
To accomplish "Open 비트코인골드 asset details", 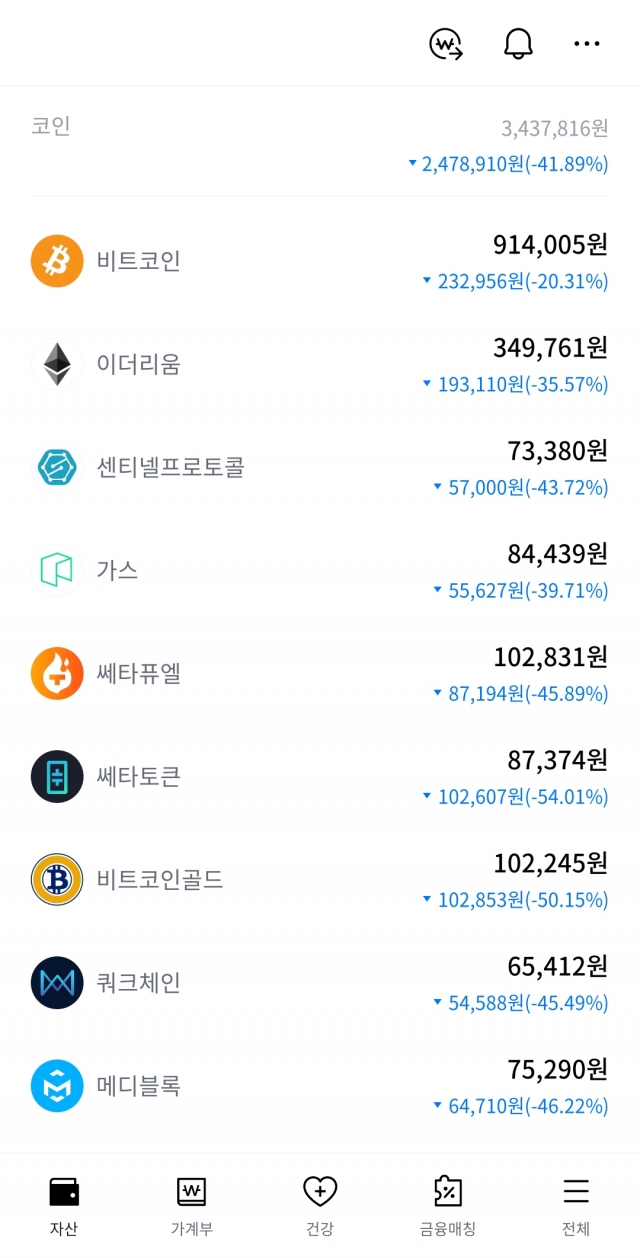I will (x=320, y=879).
